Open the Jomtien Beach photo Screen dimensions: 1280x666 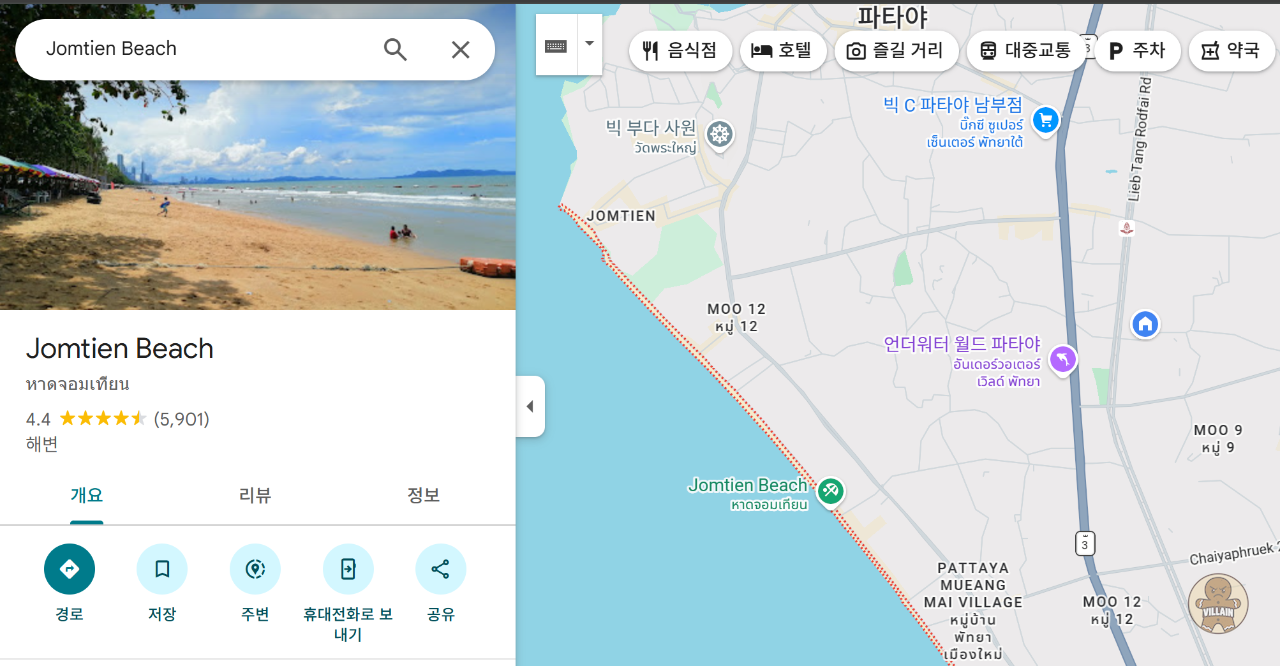point(257,200)
